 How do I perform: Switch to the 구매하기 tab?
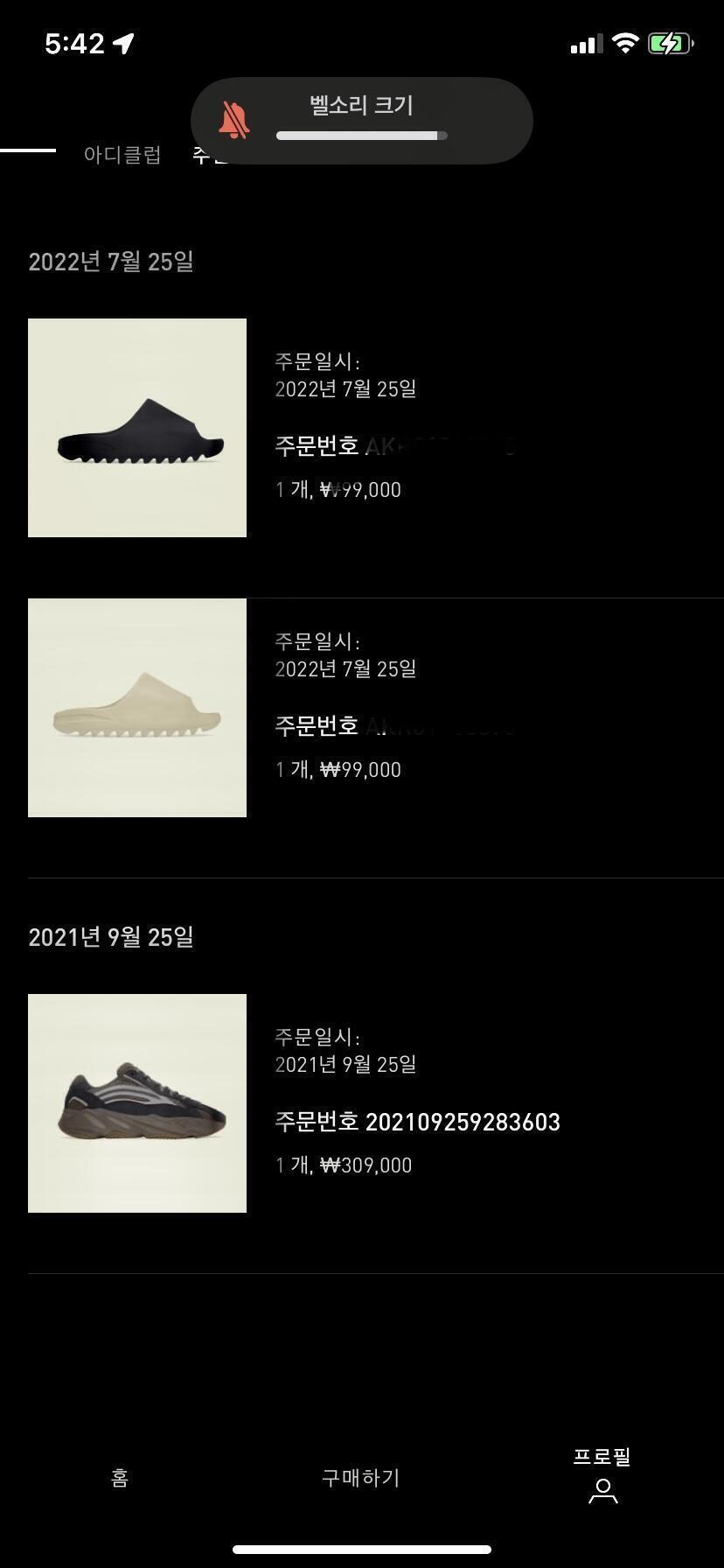(360, 1478)
